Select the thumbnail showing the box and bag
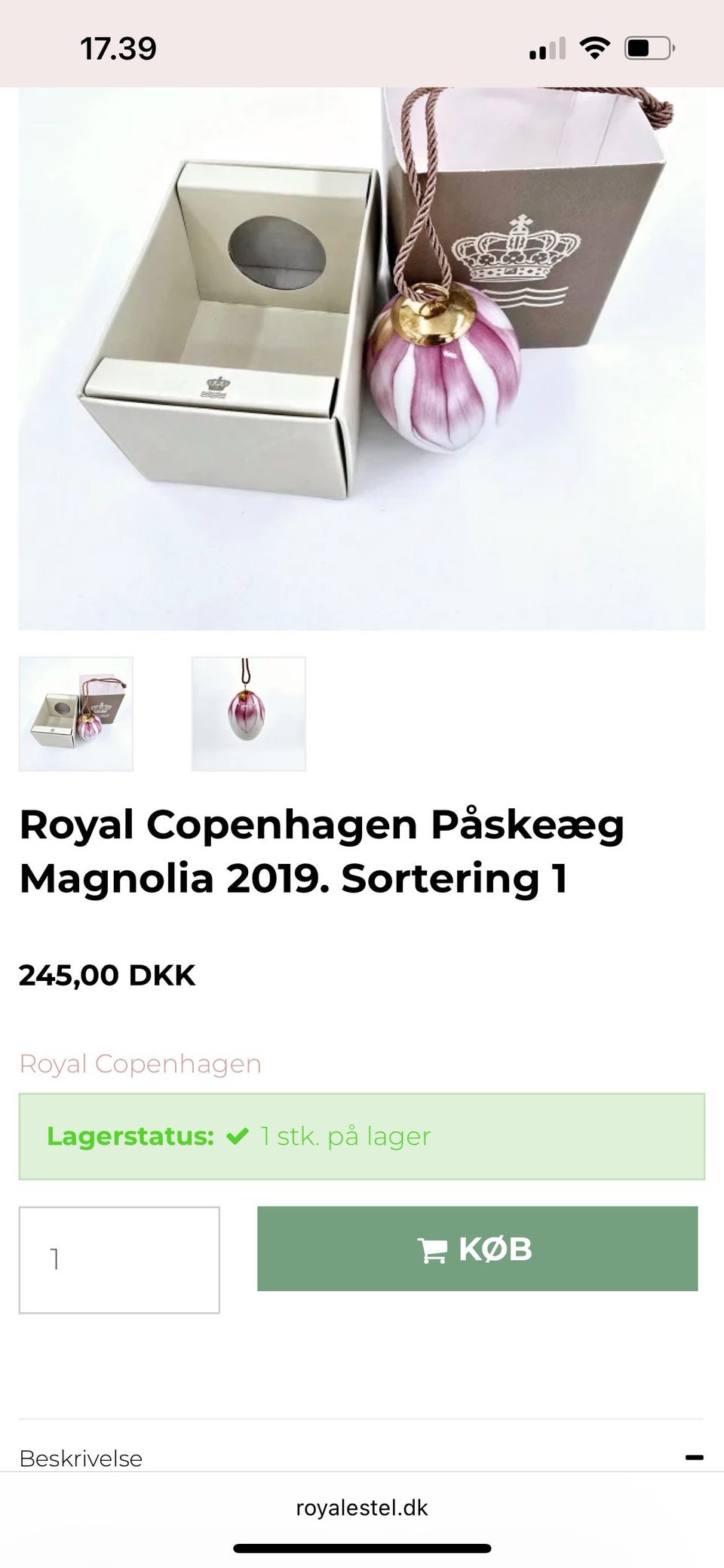Viewport: 724px width, 1568px height. pos(75,712)
